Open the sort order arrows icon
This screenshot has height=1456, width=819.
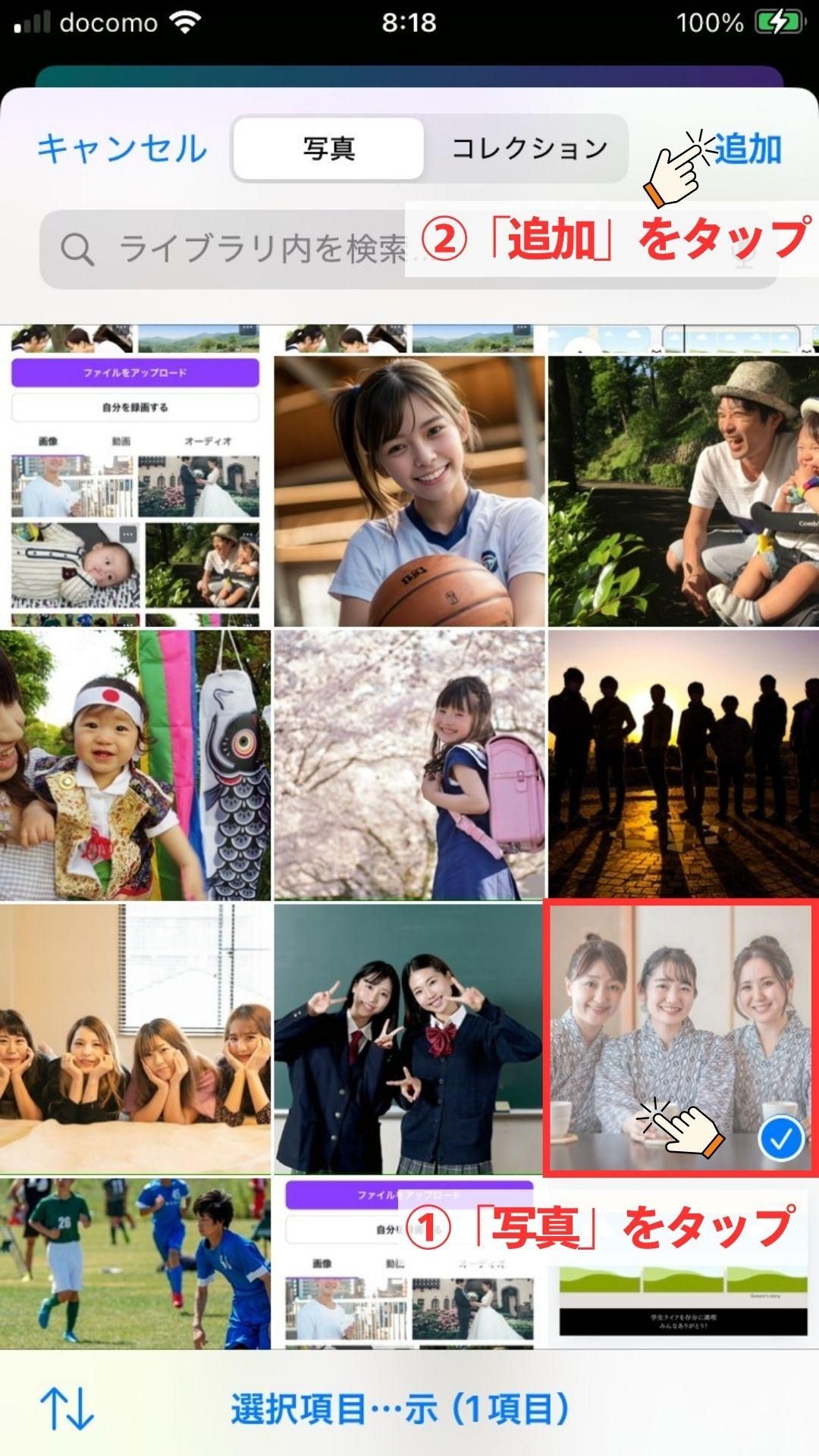click(67, 1408)
